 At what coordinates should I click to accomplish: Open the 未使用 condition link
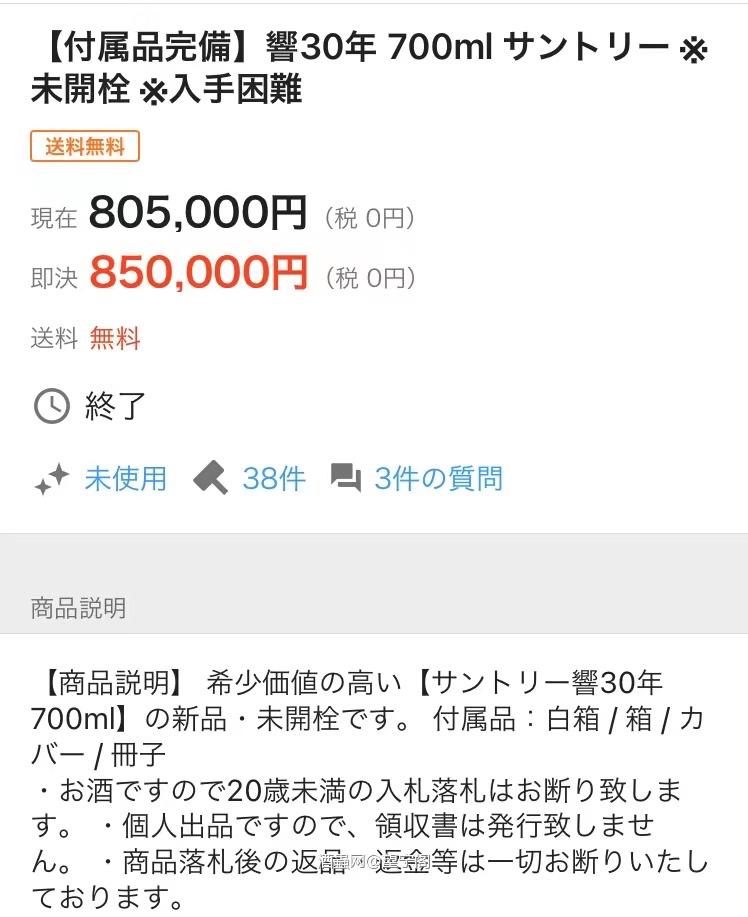125,479
